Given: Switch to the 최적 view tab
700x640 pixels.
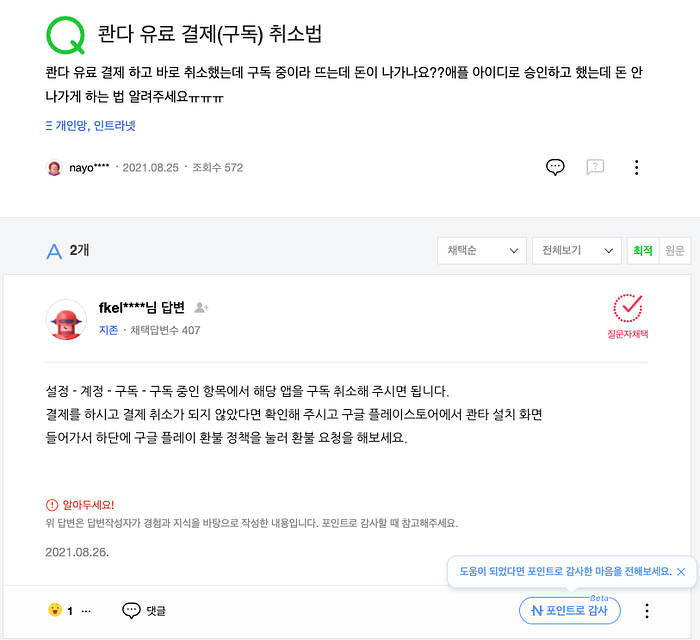Looking at the screenshot, I should [x=643, y=251].
